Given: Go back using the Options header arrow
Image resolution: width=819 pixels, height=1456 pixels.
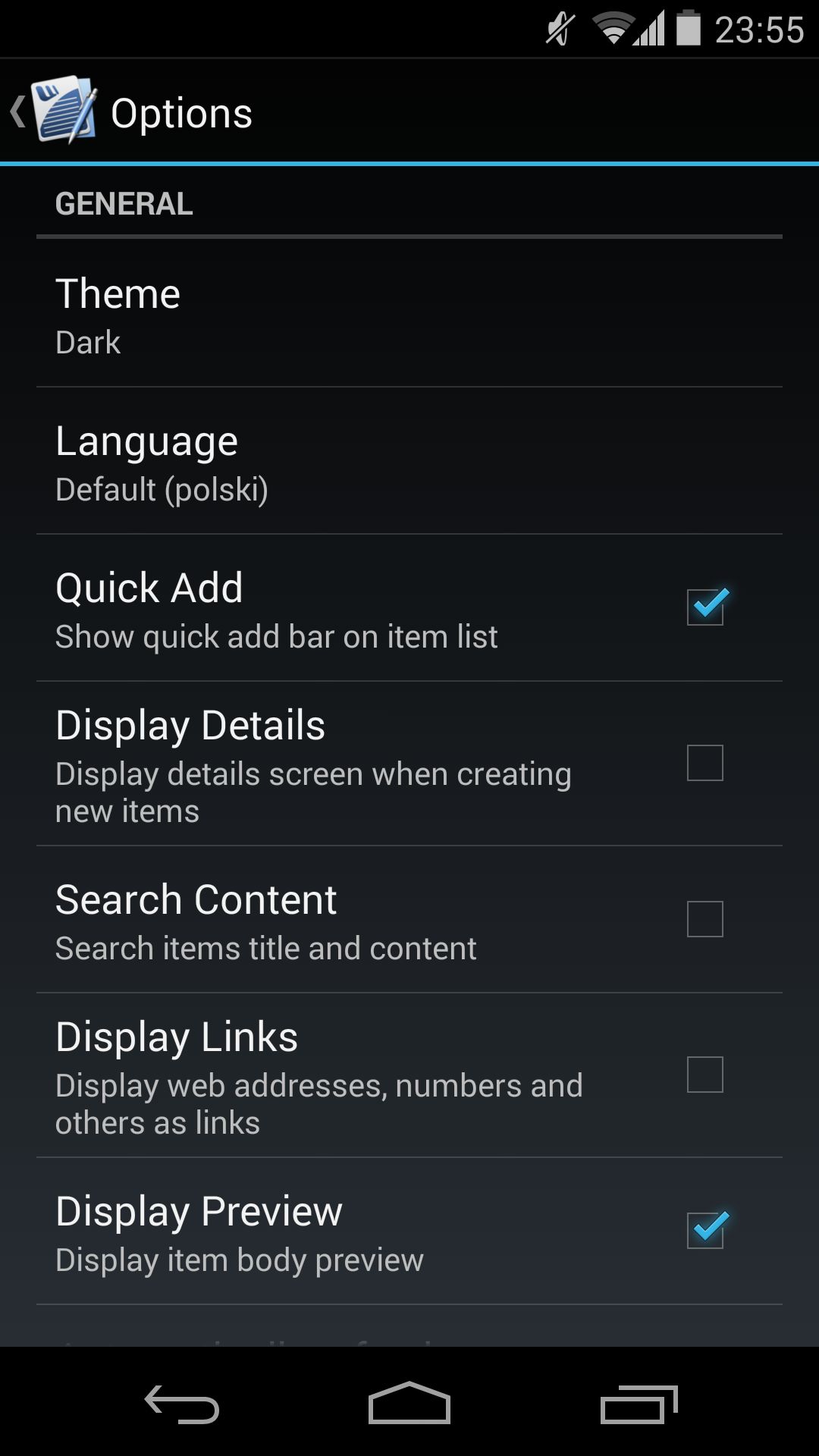Looking at the screenshot, I should pos(18,112).
